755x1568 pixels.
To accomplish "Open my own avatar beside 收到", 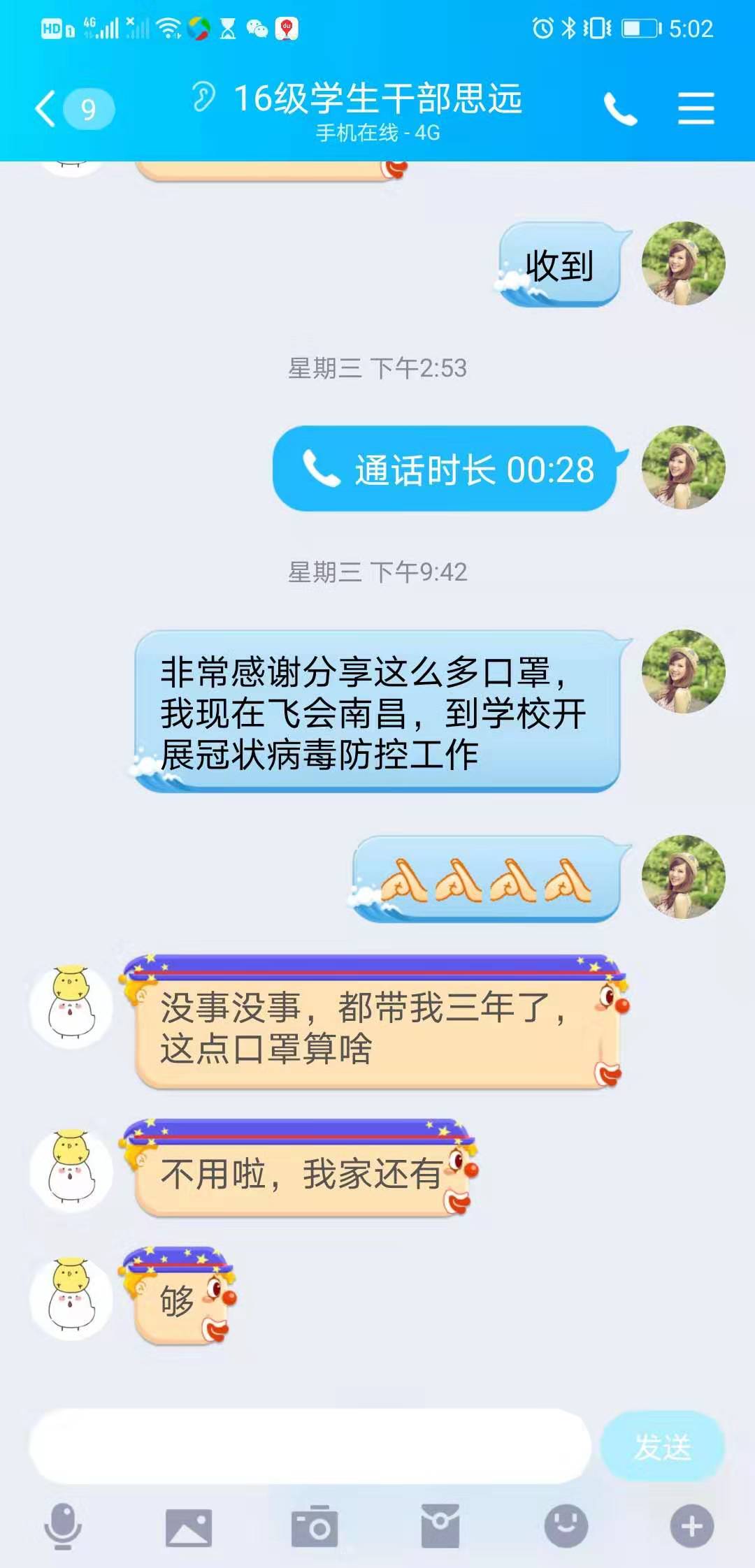I will tap(683, 263).
